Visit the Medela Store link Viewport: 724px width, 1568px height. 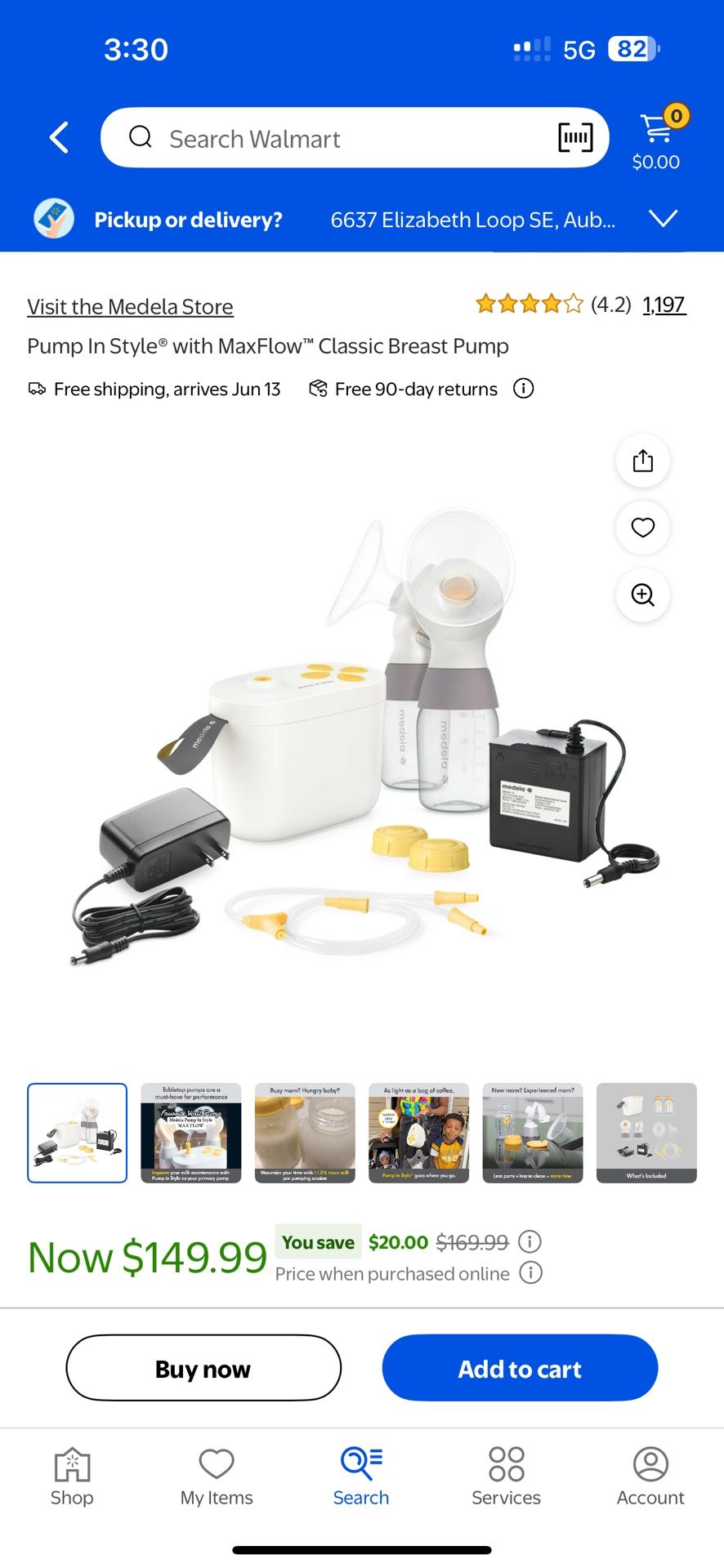point(130,307)
